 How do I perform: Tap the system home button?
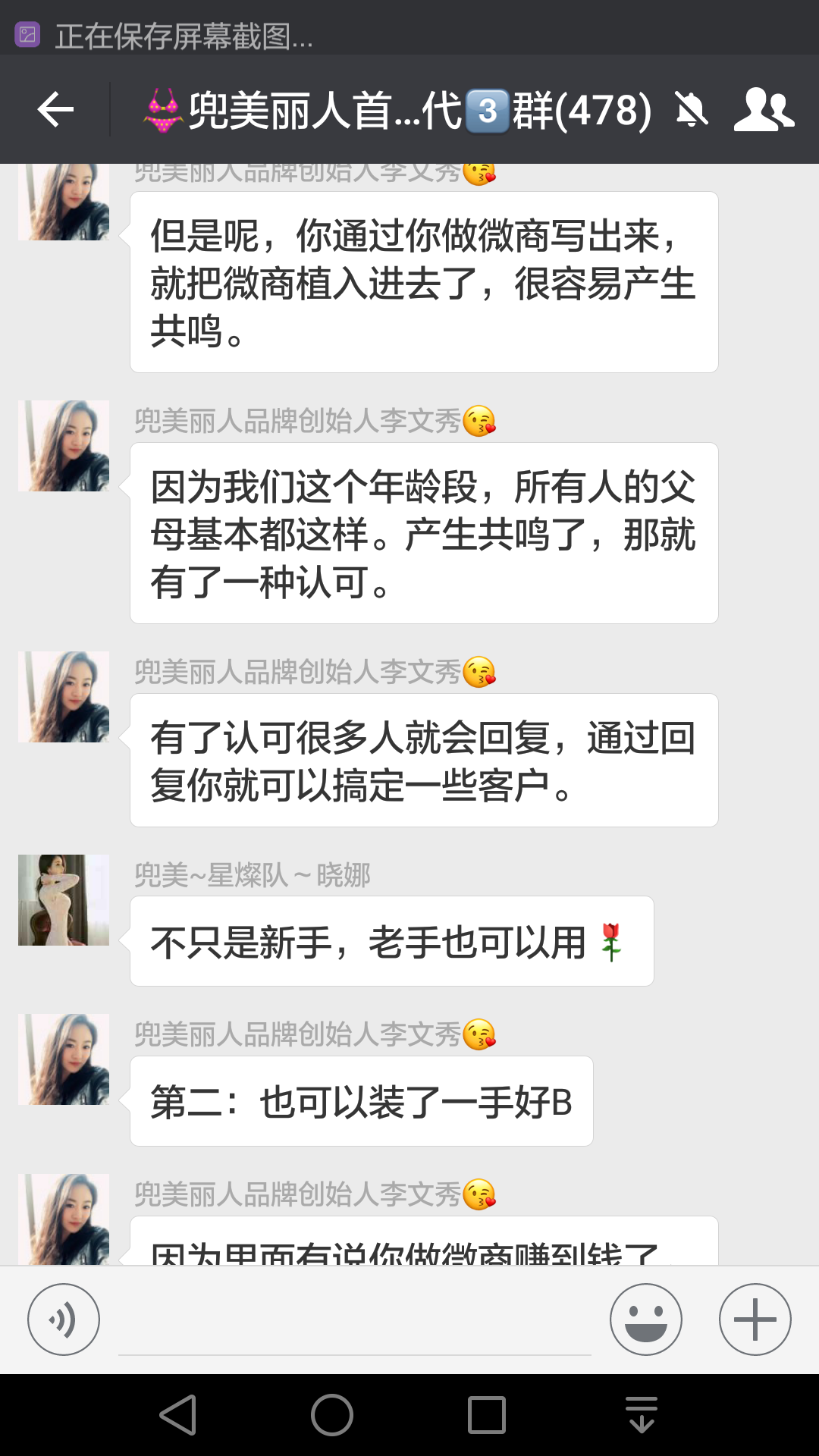coord(332,1415)
